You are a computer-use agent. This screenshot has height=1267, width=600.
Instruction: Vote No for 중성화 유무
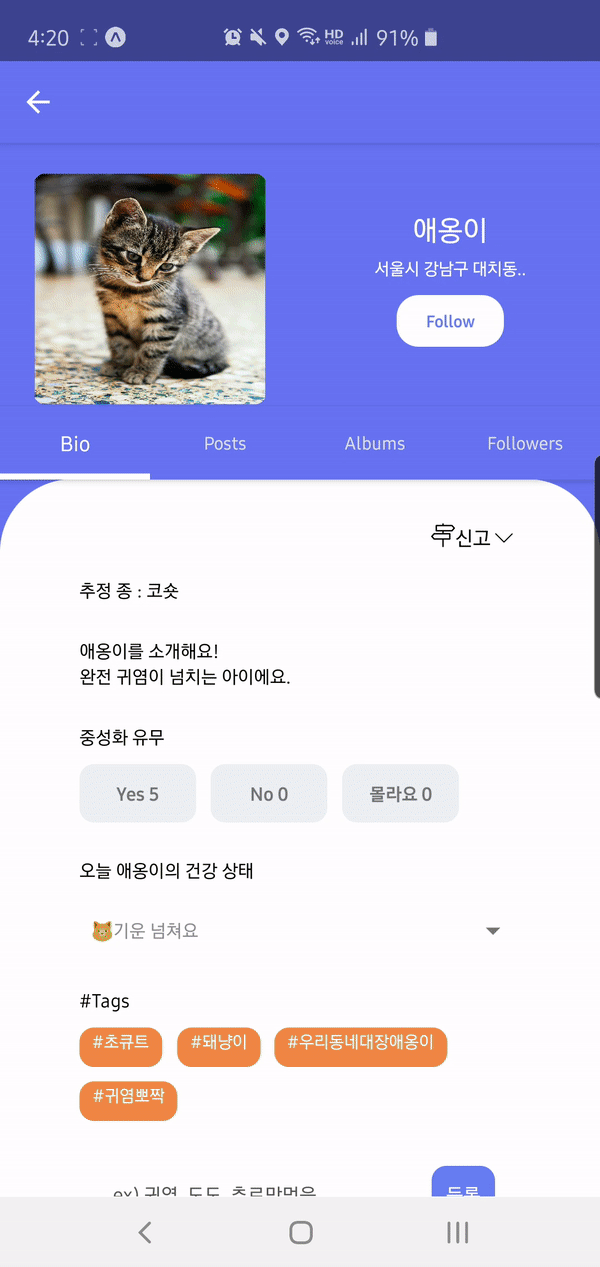point(269,794)
